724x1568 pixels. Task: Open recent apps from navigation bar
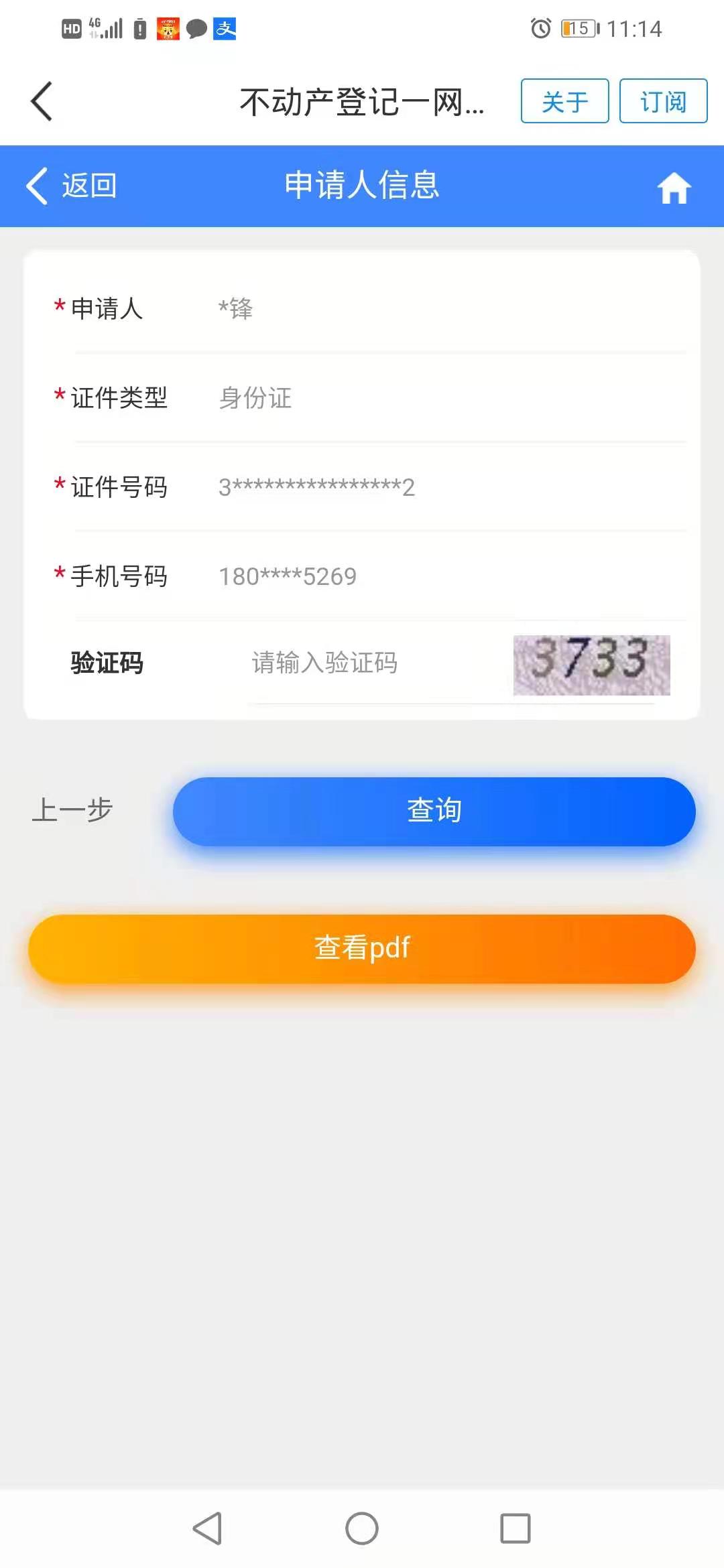tap(515, 1528)
